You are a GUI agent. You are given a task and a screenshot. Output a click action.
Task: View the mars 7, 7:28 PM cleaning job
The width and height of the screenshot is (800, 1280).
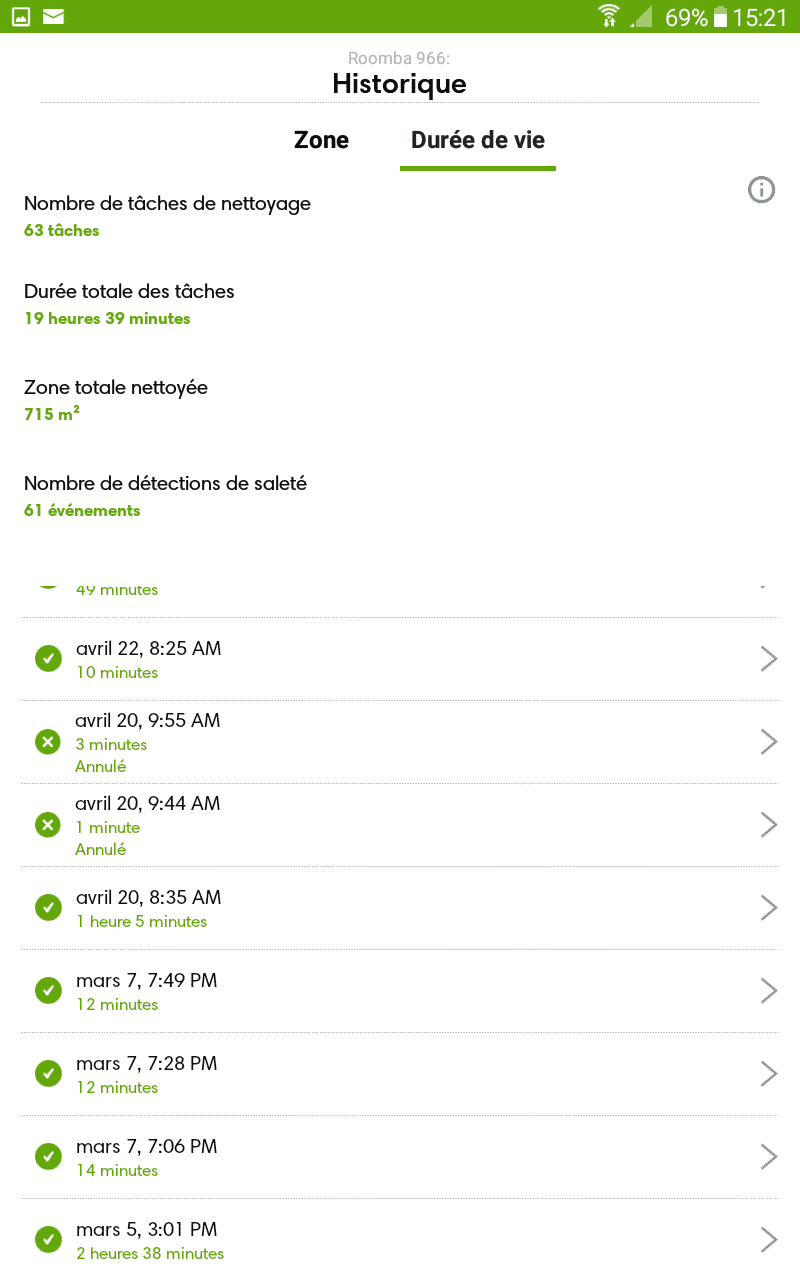[x=400, y=1074]
